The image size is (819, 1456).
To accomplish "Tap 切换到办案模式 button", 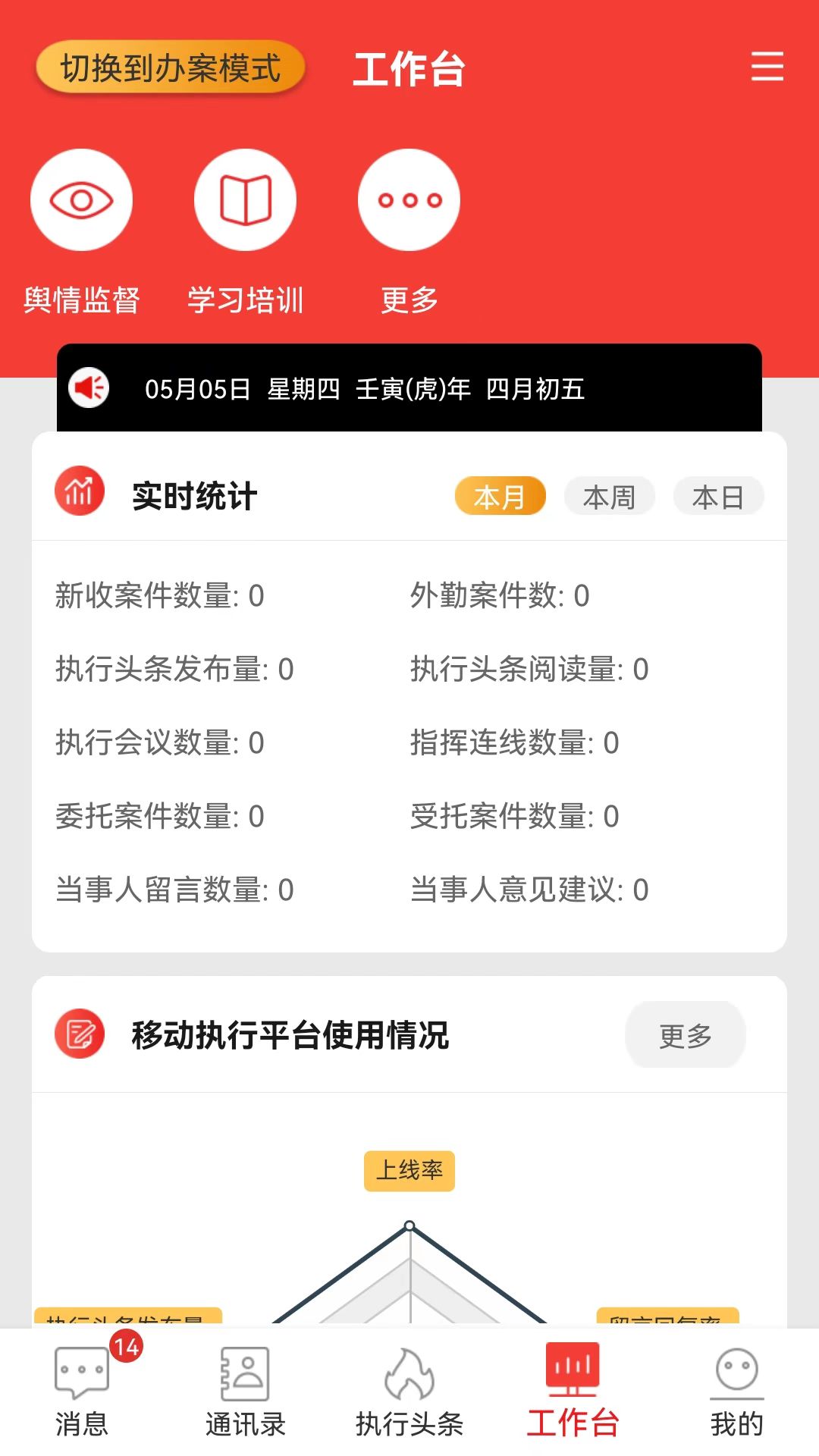I will 170,68.
